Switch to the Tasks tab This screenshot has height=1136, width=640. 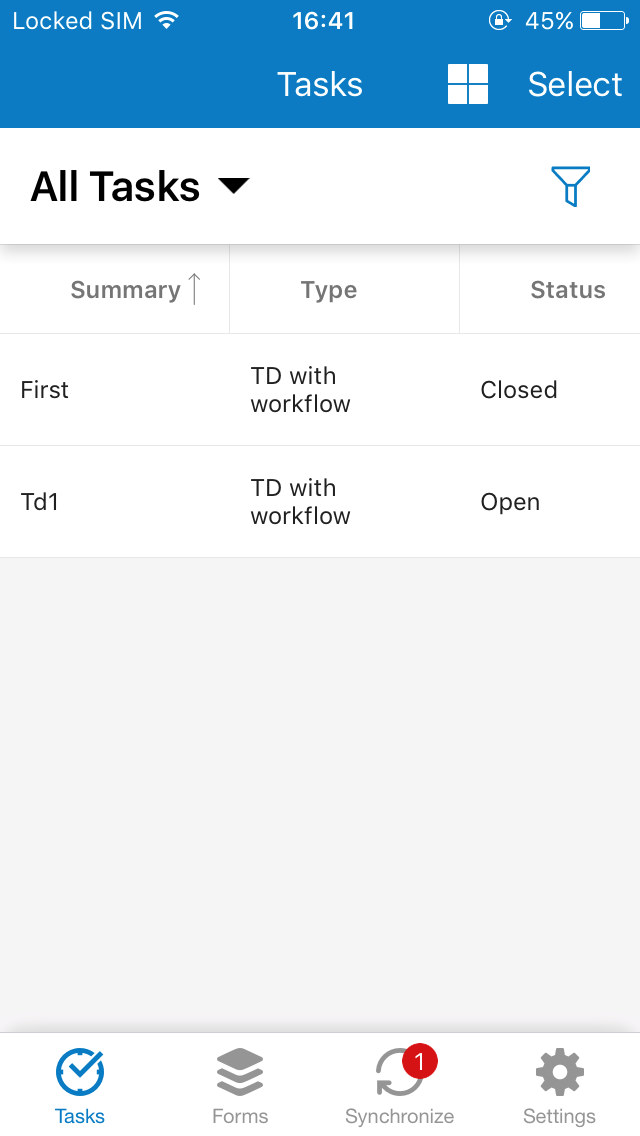point(80,1086)
